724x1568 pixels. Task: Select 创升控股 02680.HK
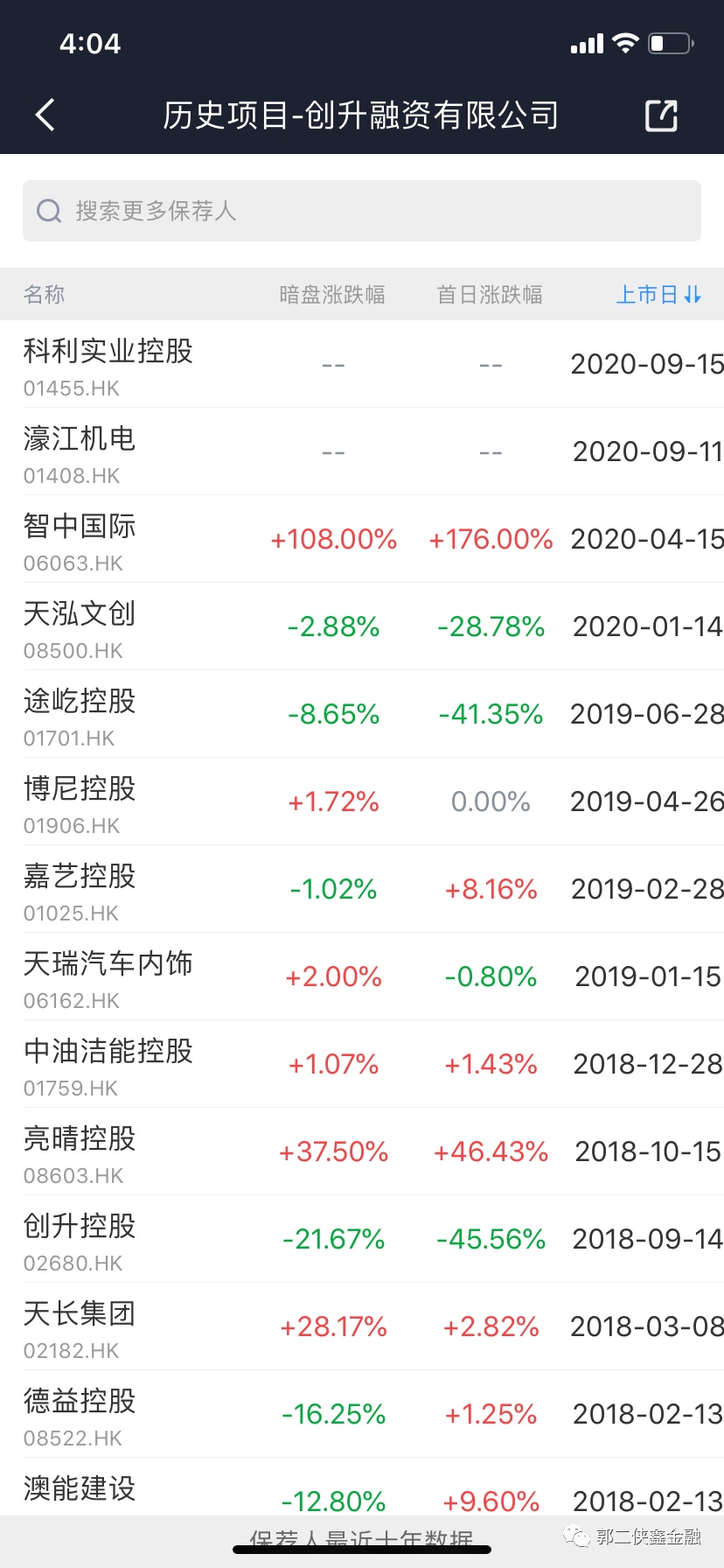(80, 1239)
